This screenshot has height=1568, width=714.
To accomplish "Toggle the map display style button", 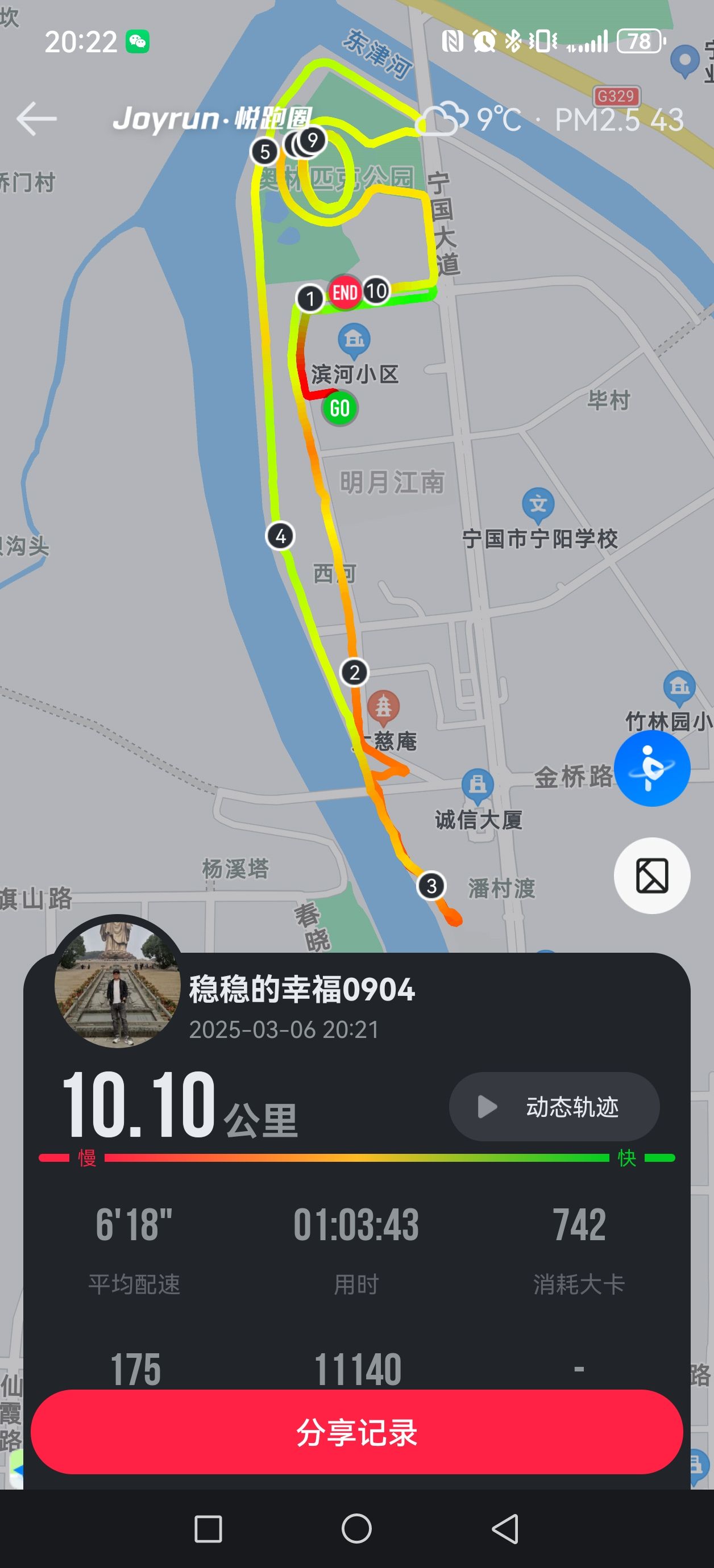I will tap(651, 876).
